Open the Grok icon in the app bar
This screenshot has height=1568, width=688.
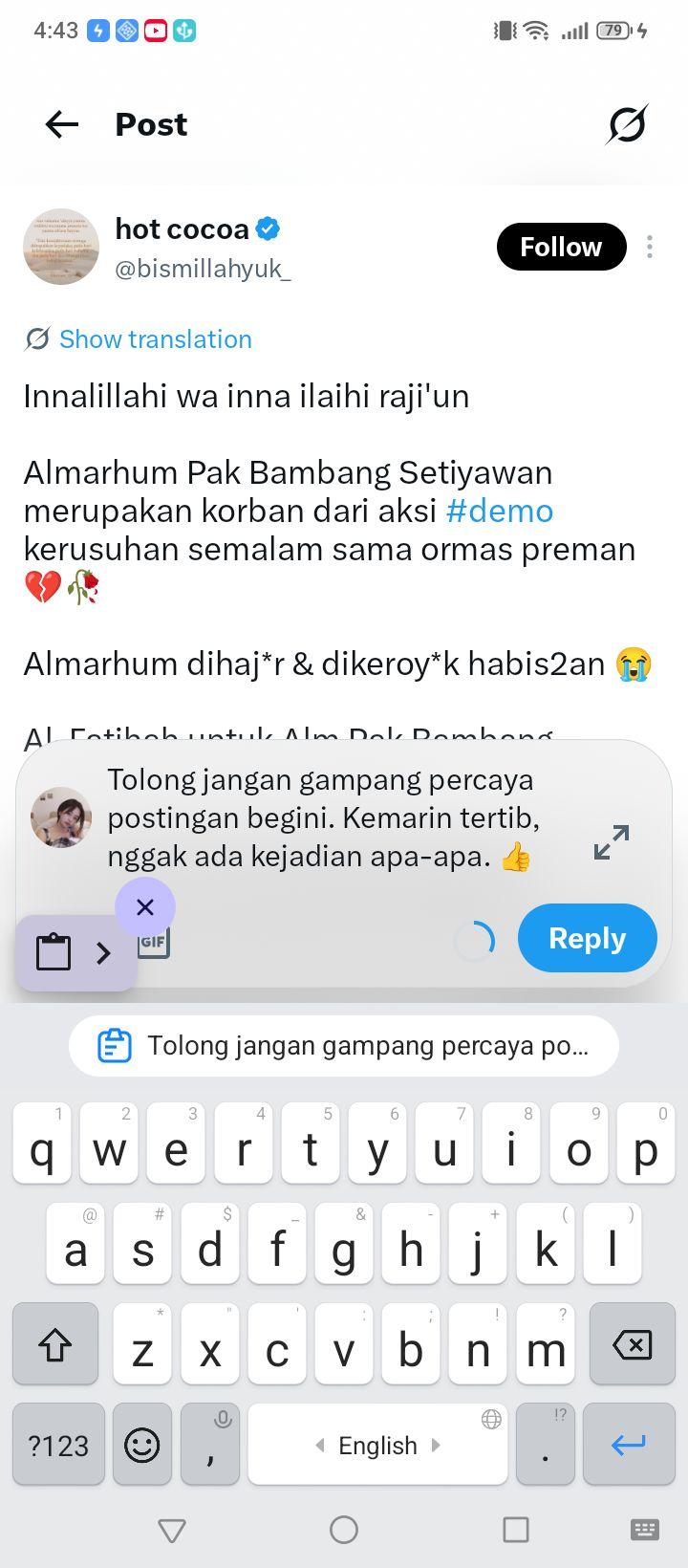click(x=627, y=124)
